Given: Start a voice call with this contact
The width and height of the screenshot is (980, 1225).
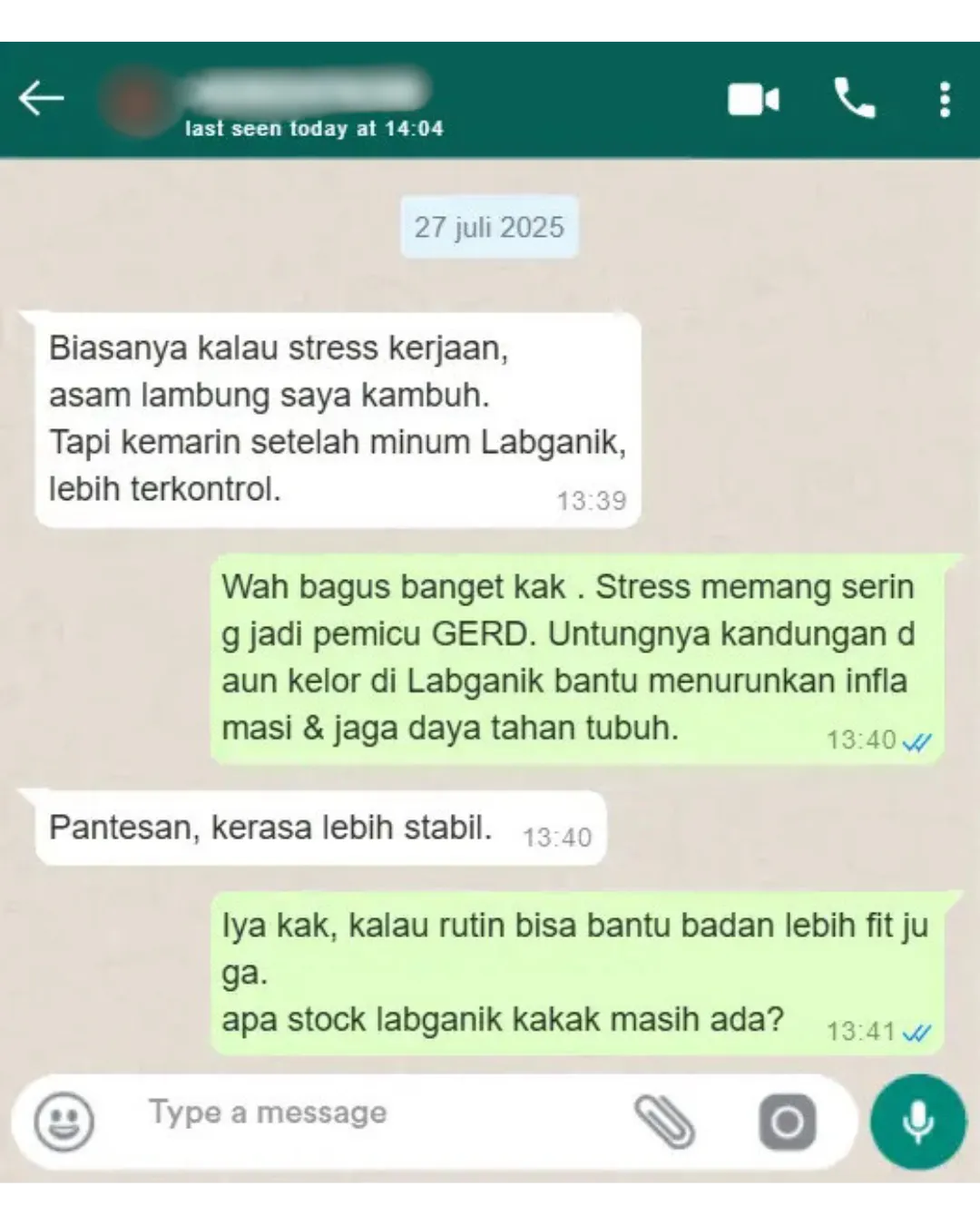Looking at the screenshot, I should pyautogui.click(x=854, y=98).
